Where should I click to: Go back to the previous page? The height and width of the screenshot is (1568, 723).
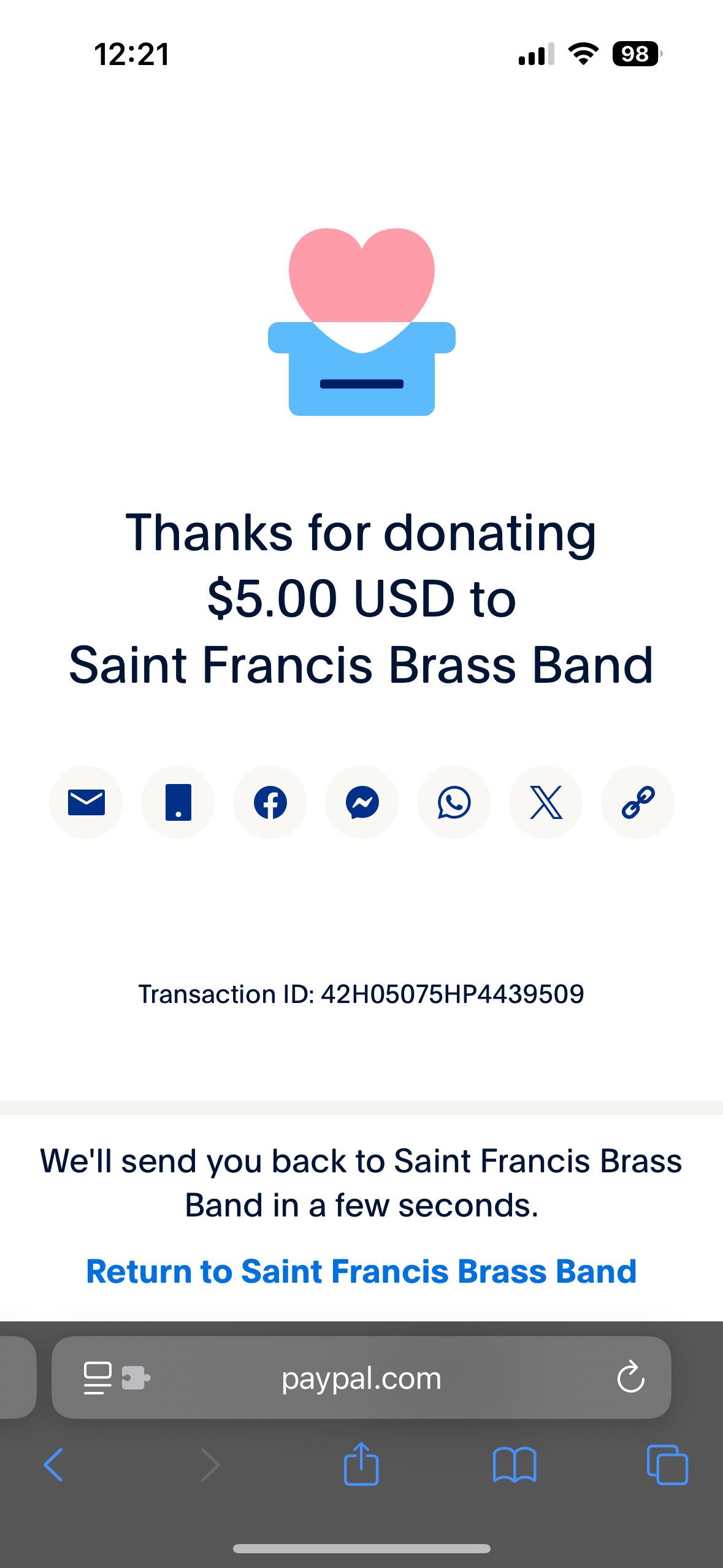(x=54, y=1465)
